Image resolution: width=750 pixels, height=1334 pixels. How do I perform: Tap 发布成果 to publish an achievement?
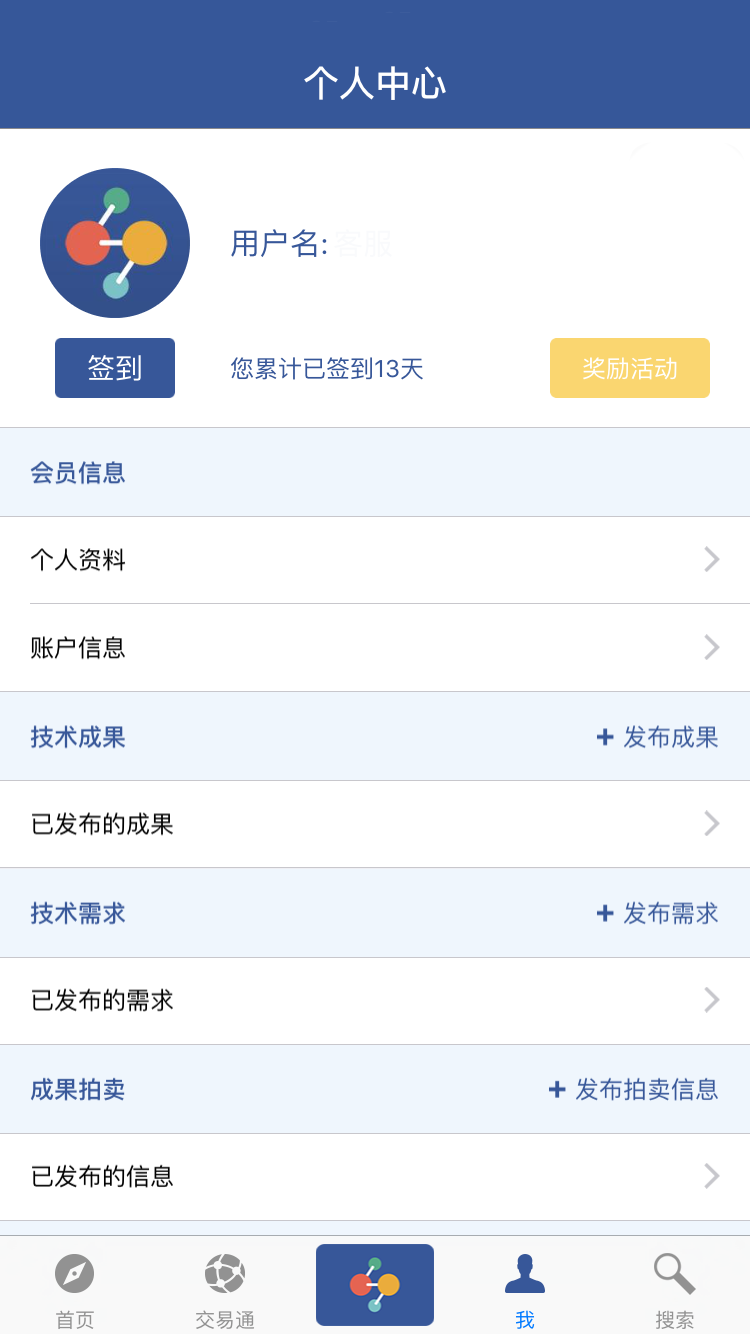point(657,737)
